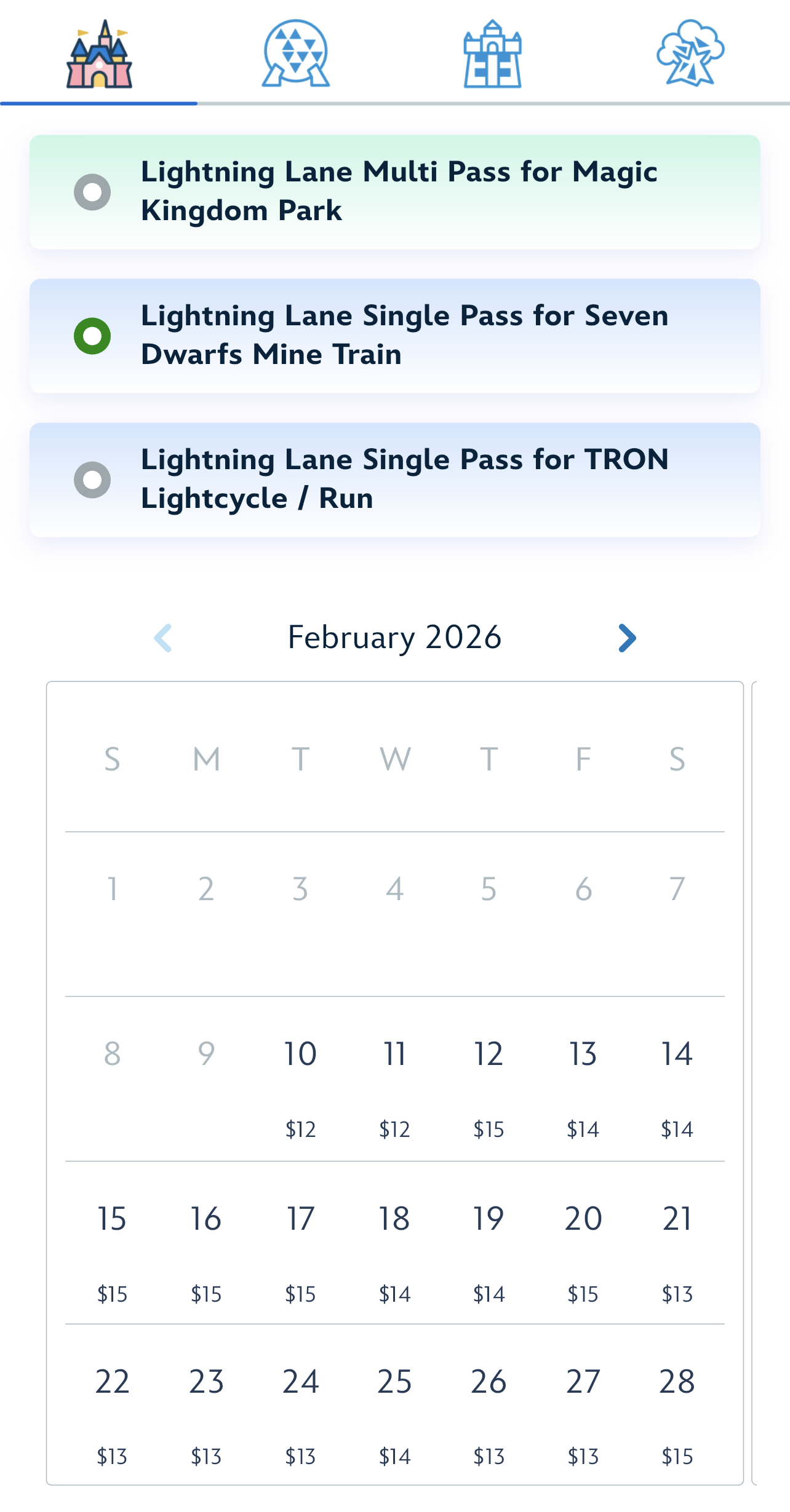Screen dimensions: 790x1512
Task: Switch to the EPCOT sphere tab
Action: (296, 54)
